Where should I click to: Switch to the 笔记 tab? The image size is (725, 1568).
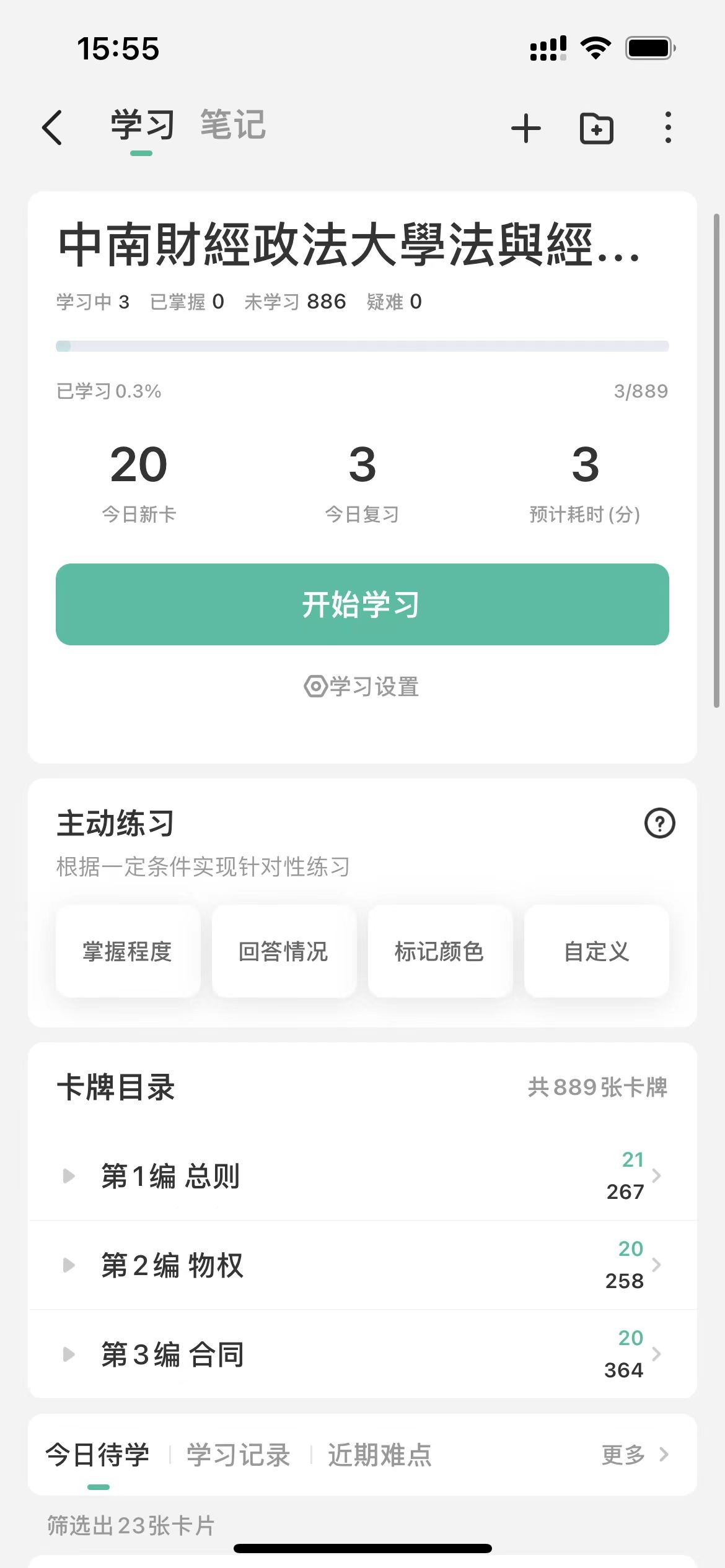click(x=233, y=124)
